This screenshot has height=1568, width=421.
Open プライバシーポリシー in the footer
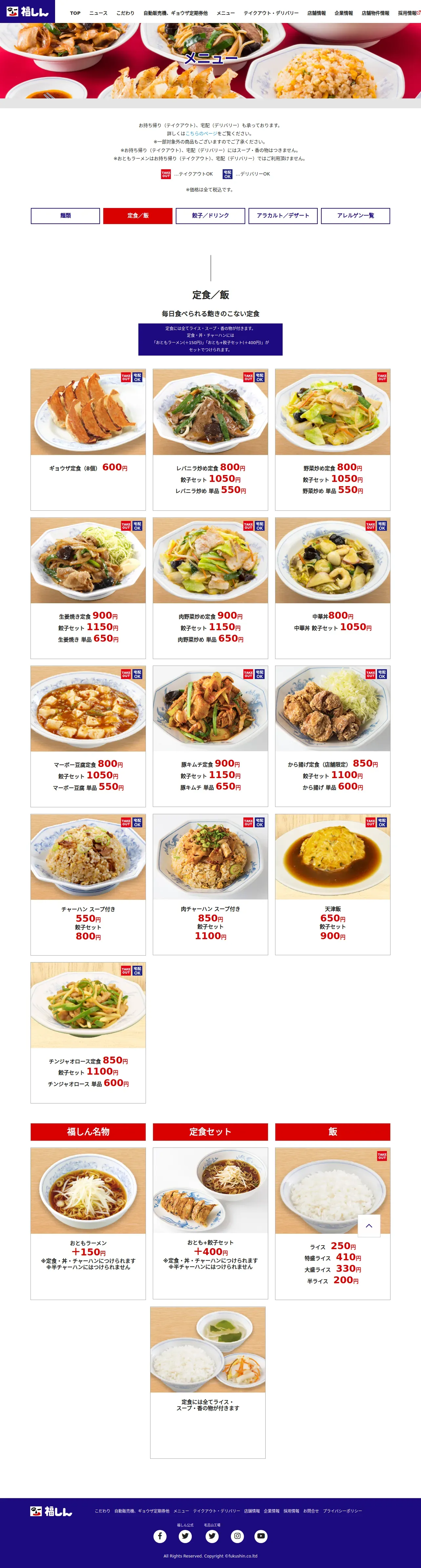(x=342, y=1510)
